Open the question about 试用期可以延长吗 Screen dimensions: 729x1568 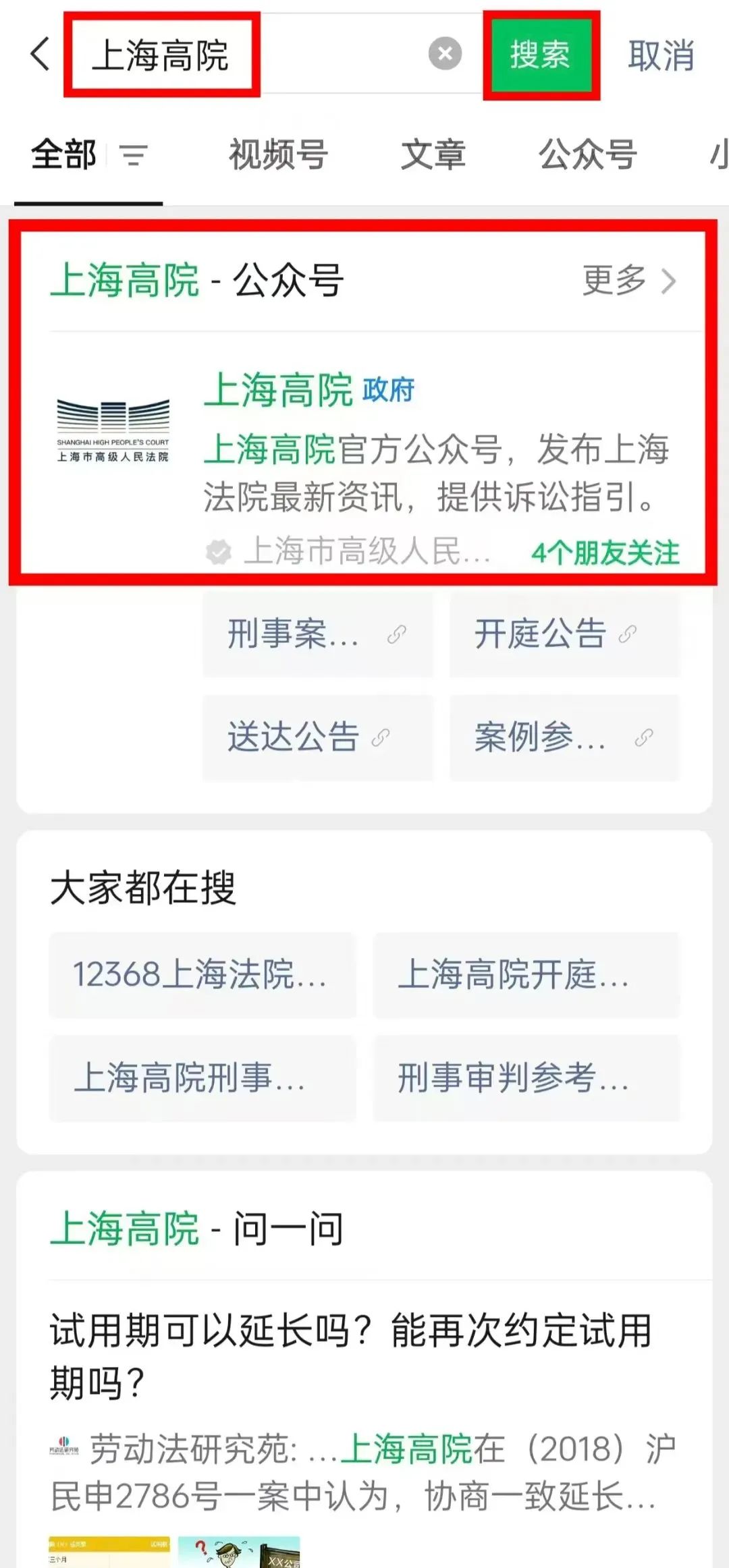point(351,1356)
